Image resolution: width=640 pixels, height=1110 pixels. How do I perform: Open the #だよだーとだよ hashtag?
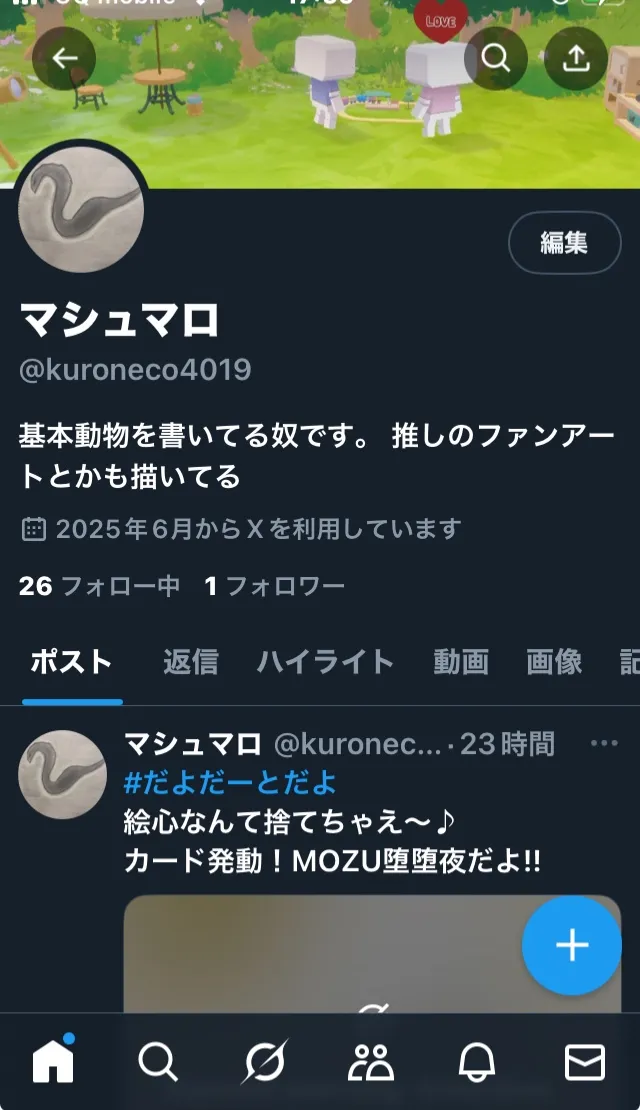tap(230, 782)
